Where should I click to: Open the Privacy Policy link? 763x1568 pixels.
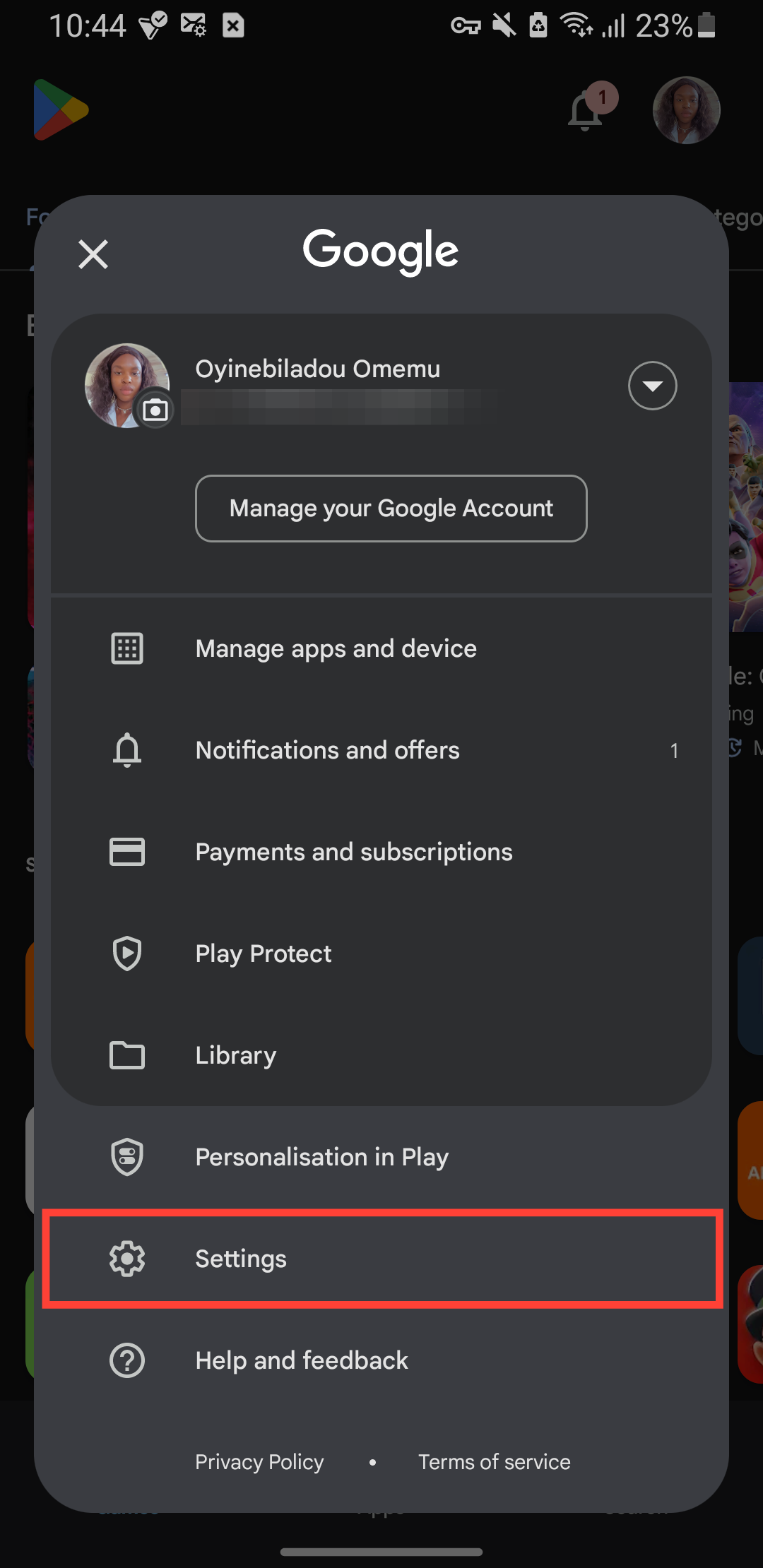[259, 1461]
